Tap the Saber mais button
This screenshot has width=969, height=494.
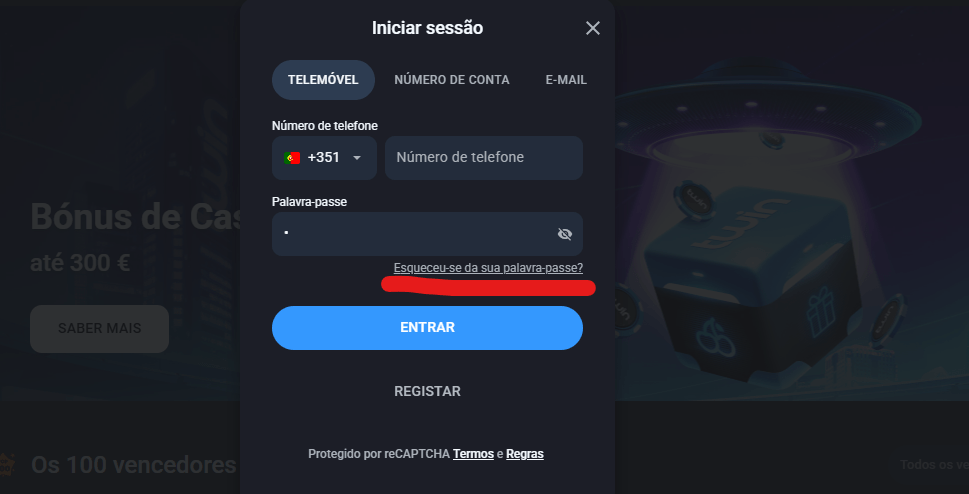pyautogui.click(x=99, y=328)
